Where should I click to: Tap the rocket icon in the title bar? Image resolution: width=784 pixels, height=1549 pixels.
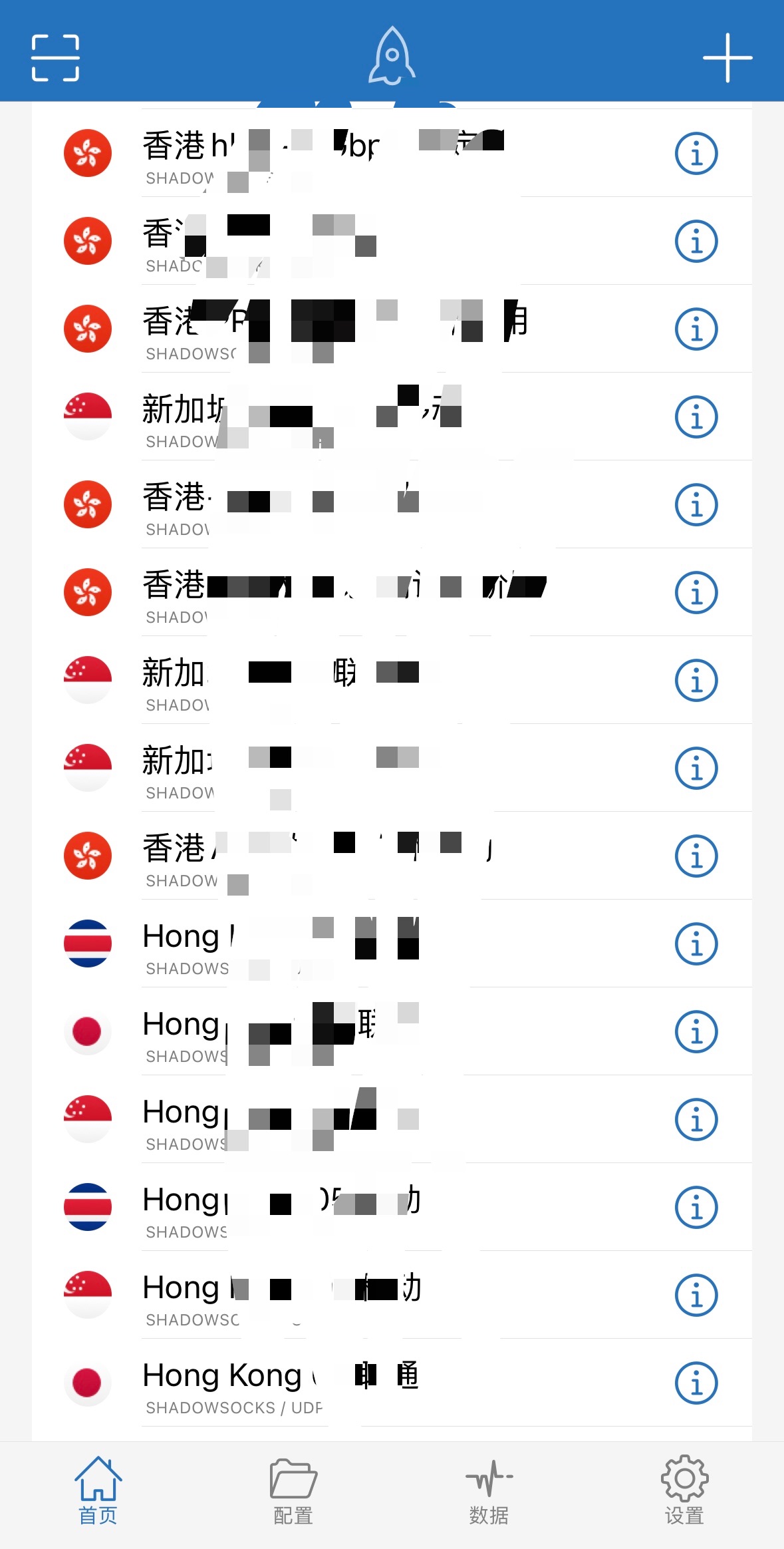click(392, 57)
